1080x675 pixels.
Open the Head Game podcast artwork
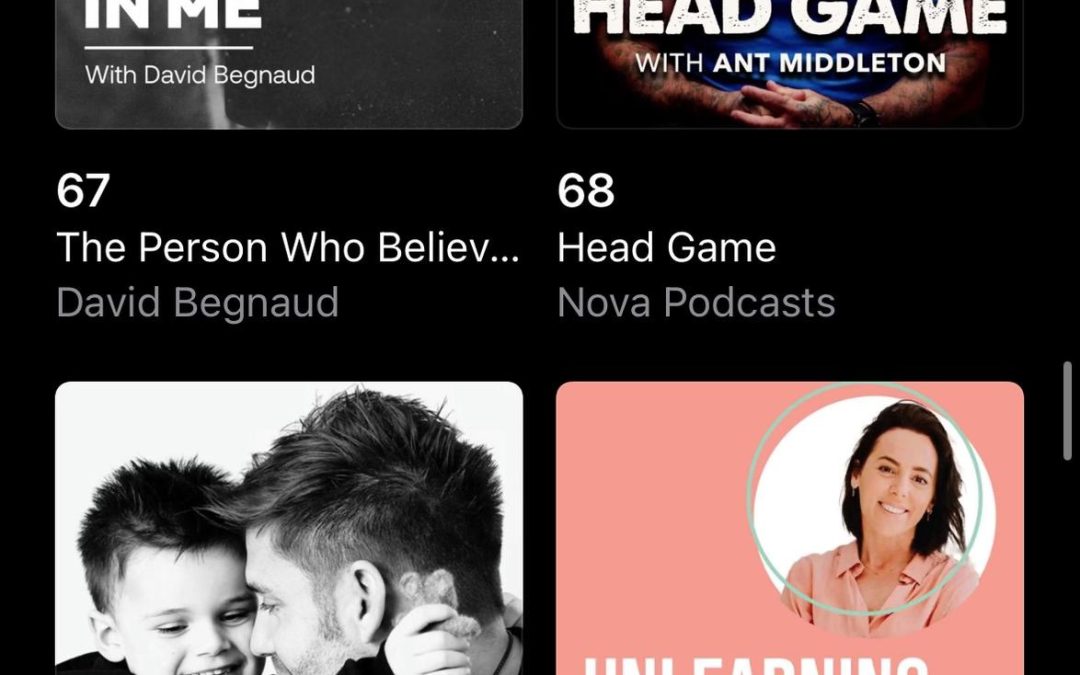pyautogui.click(x=789, y=64)
